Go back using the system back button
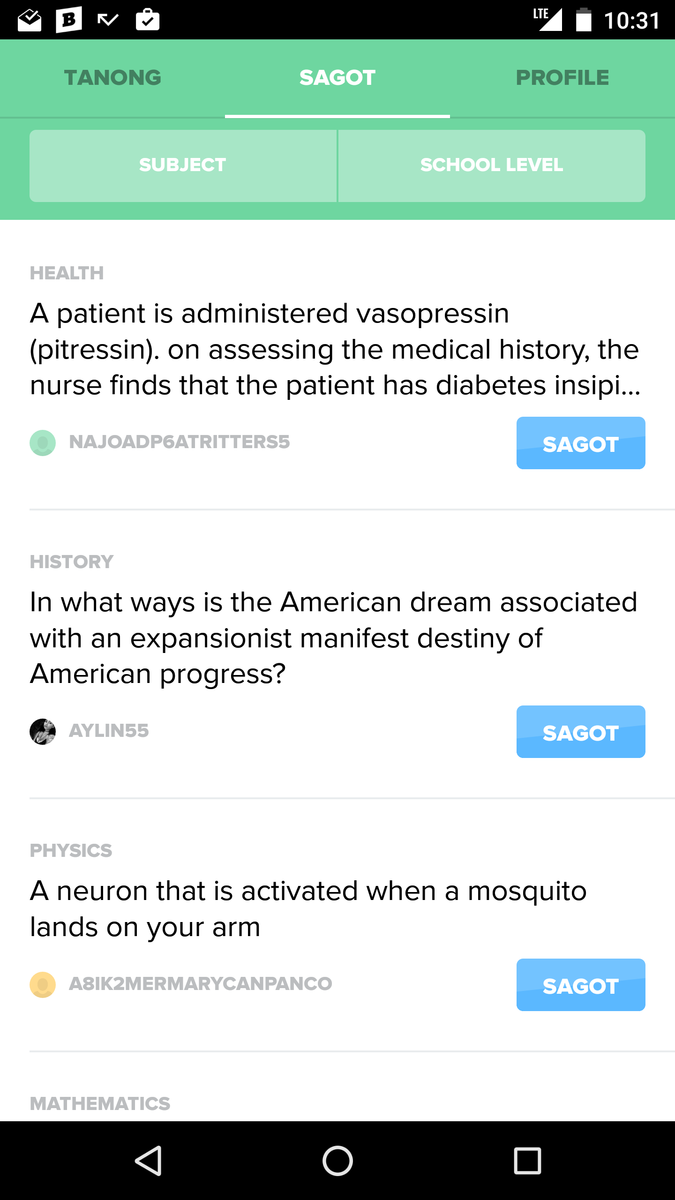This screenshot has width=675, height=1200. point(148,1160)
